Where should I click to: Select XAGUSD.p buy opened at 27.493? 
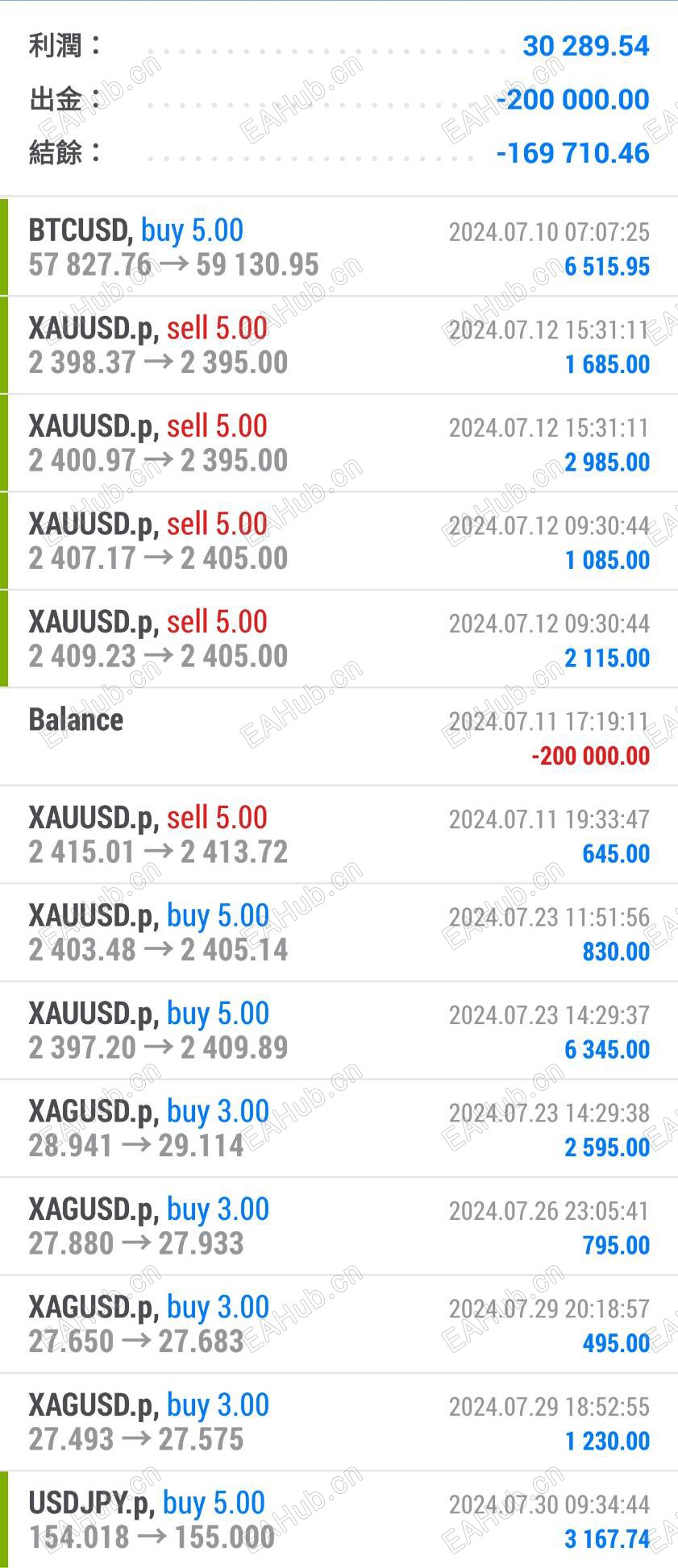(339, 1422)
